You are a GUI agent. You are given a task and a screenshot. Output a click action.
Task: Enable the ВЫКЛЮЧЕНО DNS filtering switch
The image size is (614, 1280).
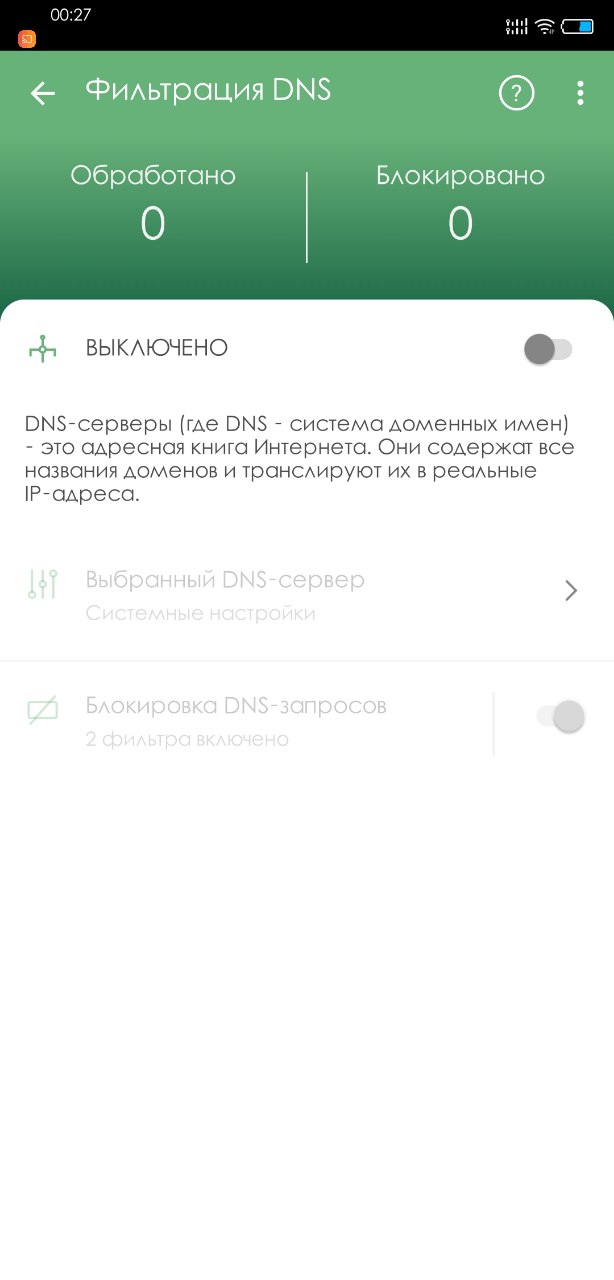(548, 349)
